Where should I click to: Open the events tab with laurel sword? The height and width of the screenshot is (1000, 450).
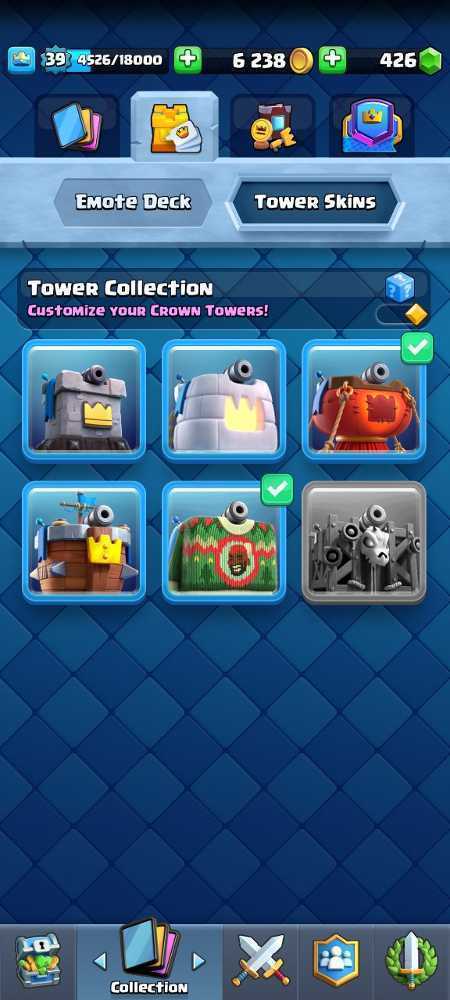point(412,960)
